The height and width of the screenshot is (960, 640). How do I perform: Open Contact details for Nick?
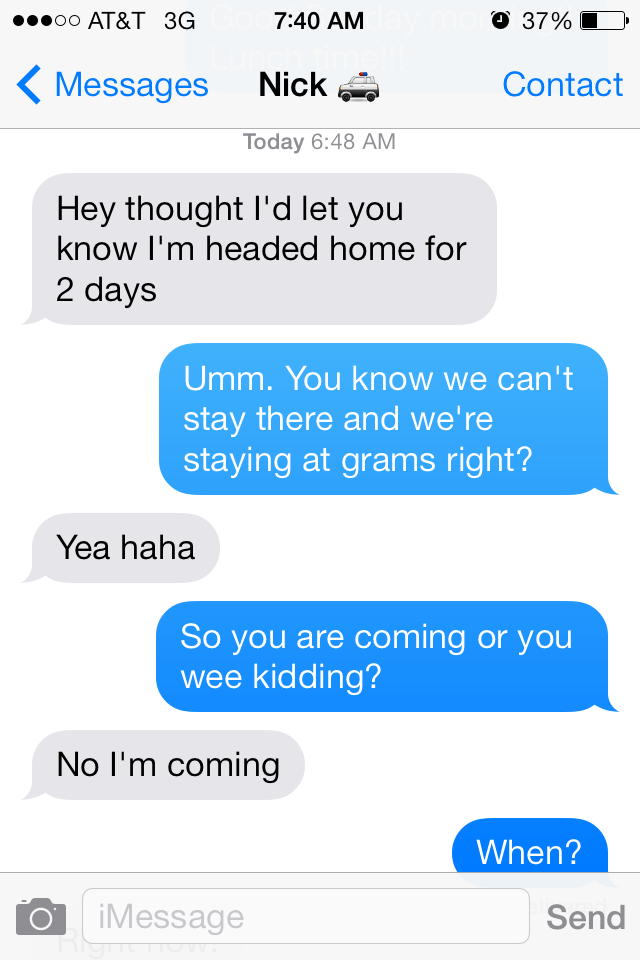click(x=562, y=85)
